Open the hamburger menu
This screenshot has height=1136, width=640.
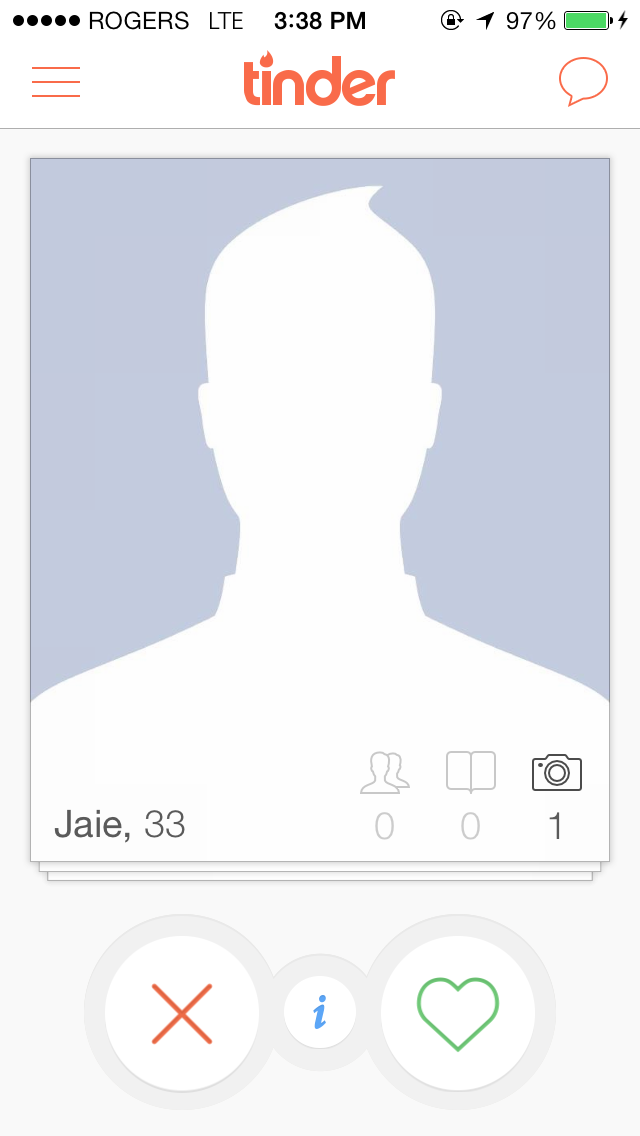[56, 82]
